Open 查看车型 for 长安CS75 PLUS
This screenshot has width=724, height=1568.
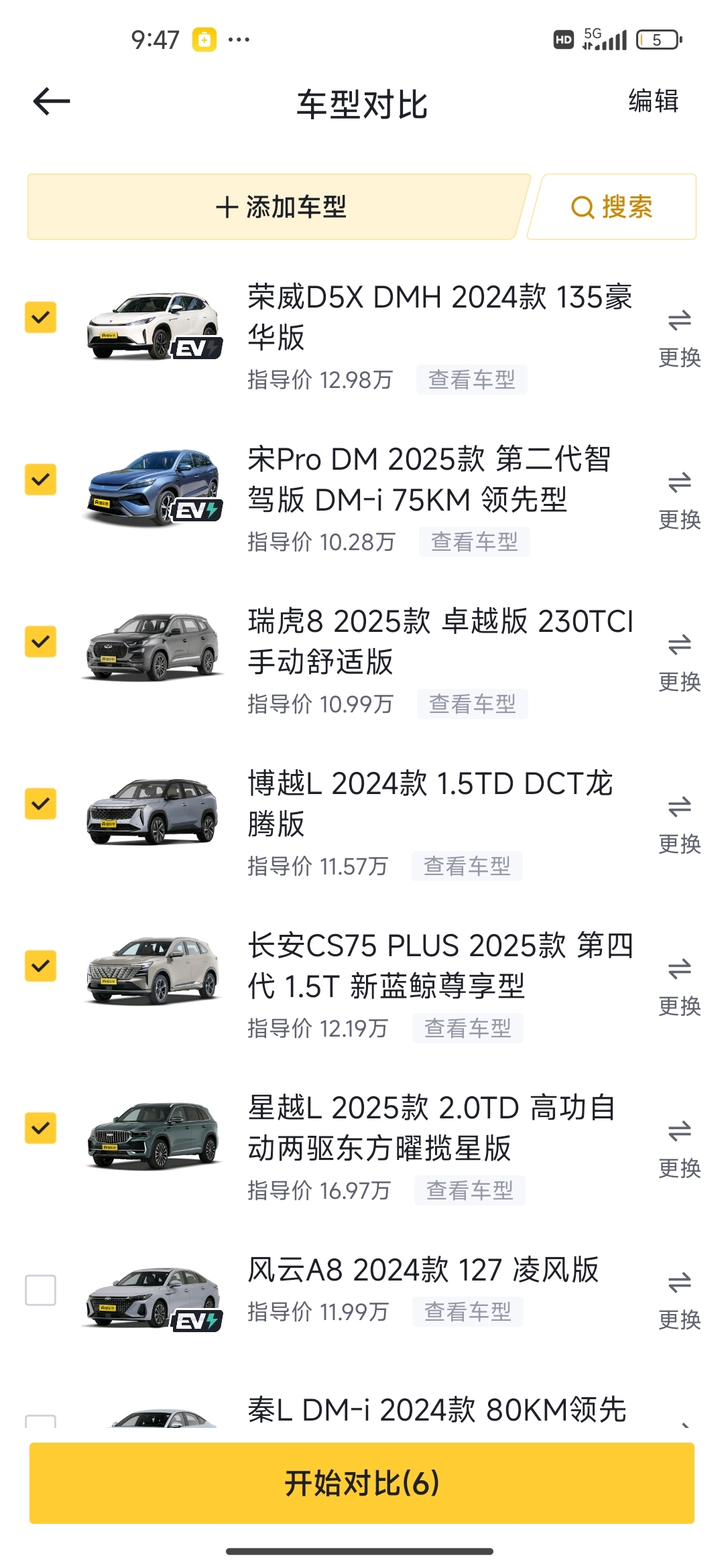click(467, 1029)
